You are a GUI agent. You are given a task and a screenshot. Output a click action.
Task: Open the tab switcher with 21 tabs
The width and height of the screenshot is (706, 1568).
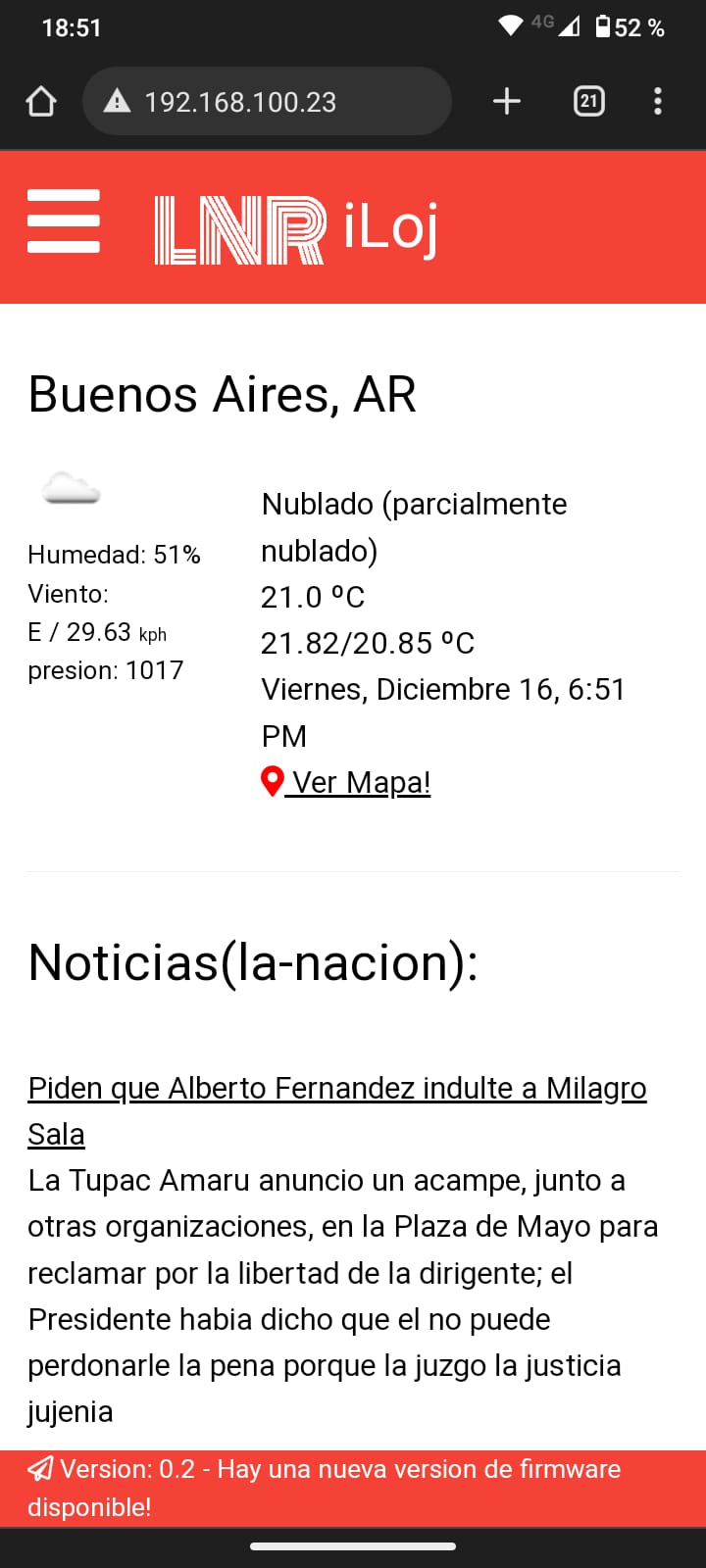589,101
